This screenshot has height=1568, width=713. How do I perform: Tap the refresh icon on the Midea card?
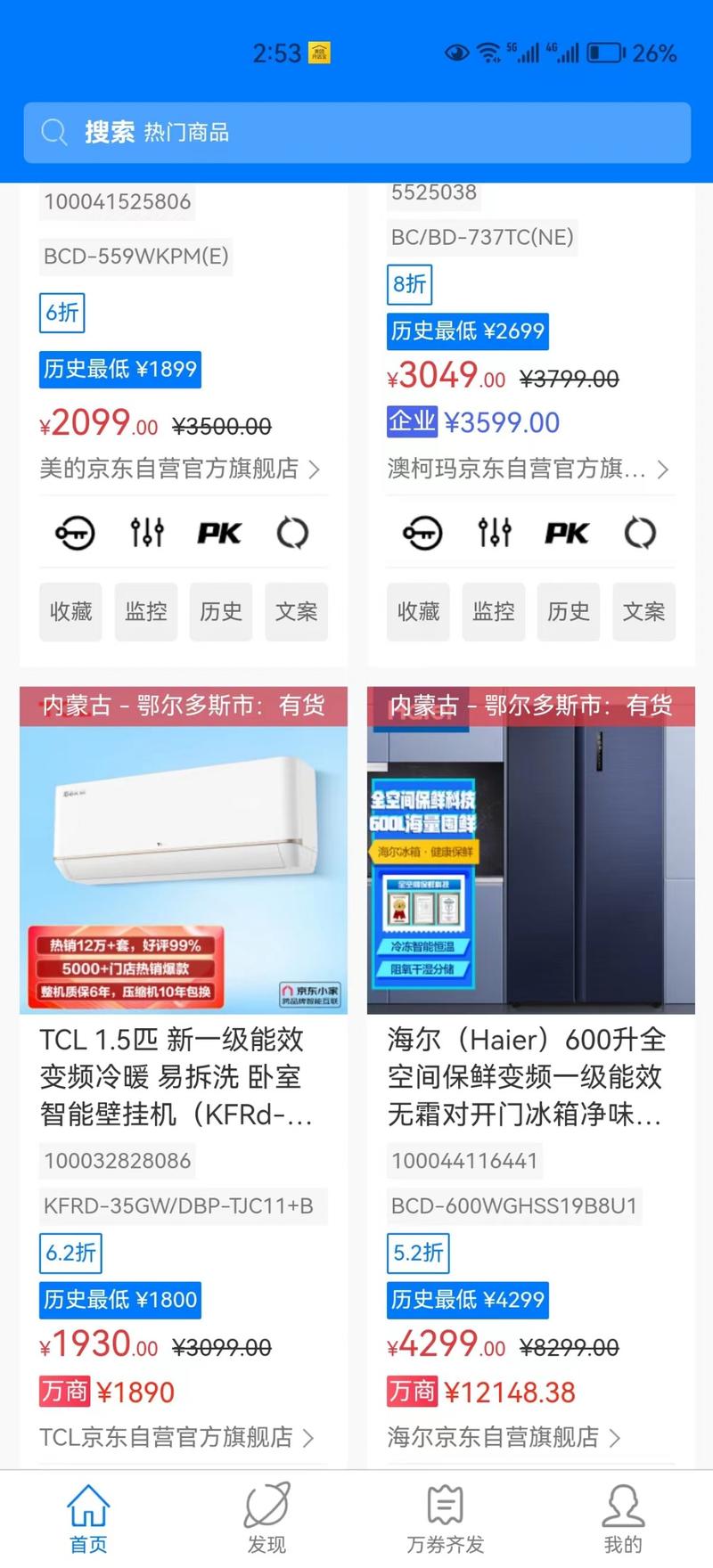tap(293, 532)
